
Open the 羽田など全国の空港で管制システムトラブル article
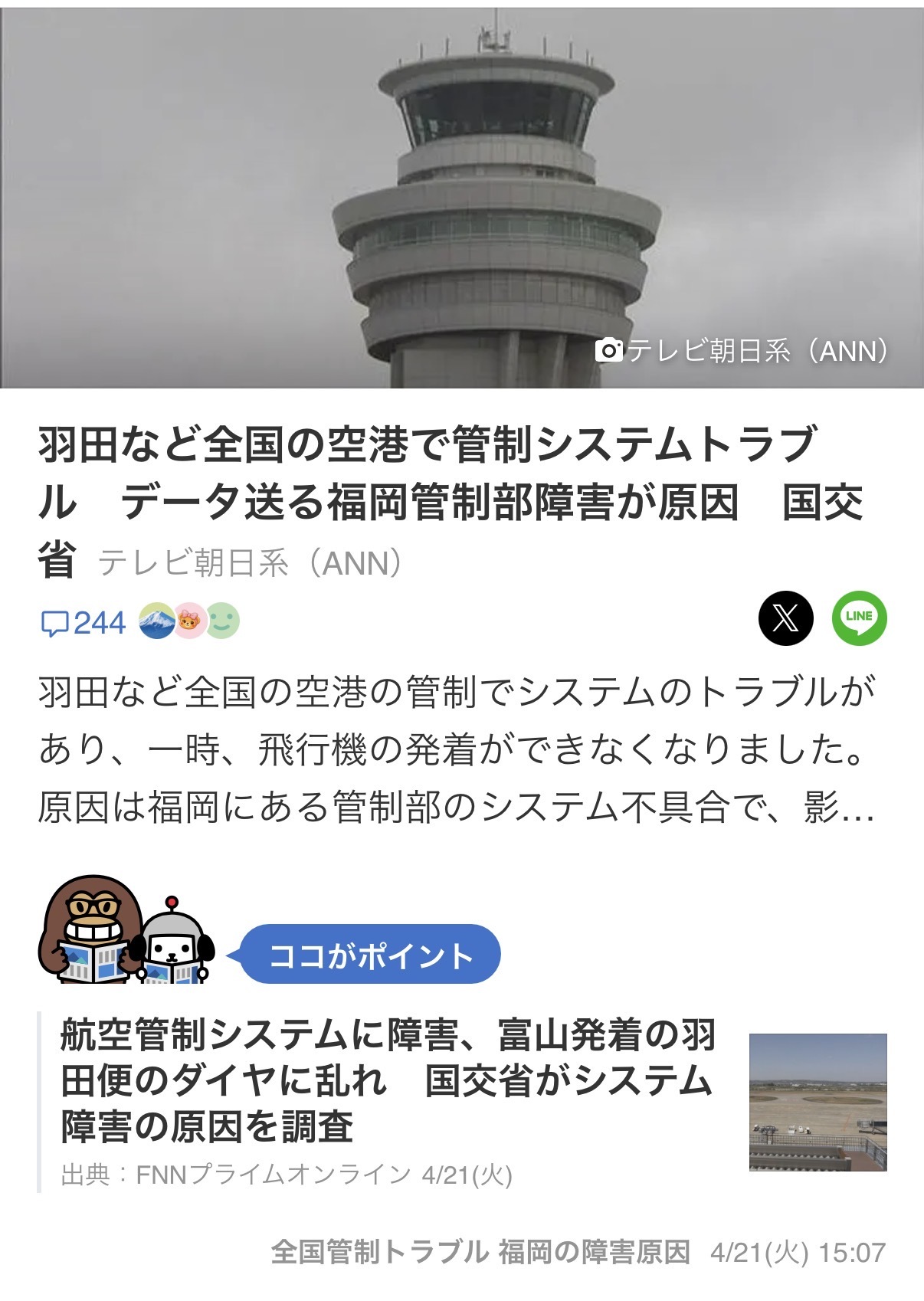(x=451, y=502)
